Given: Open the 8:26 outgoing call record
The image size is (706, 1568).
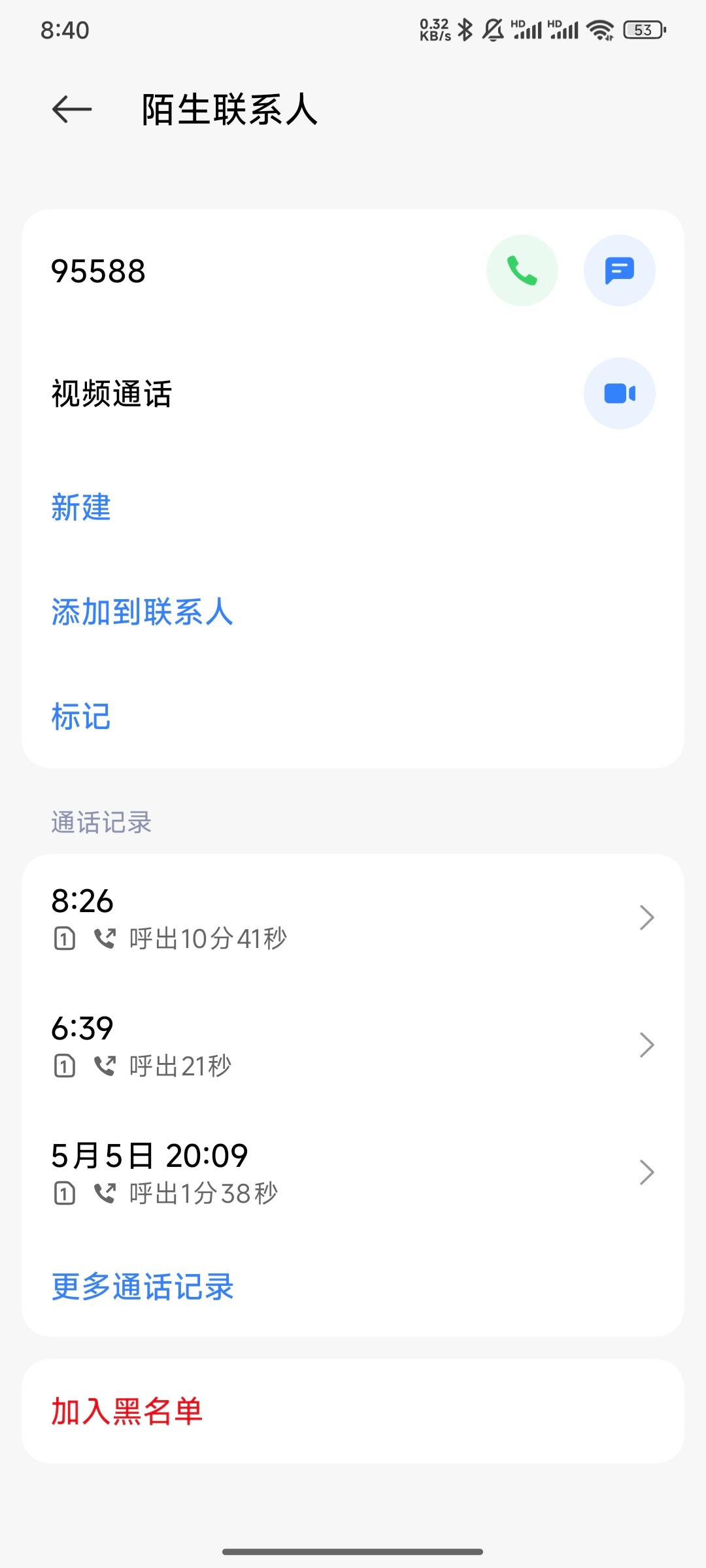Looking at the screenshot, I should (x=353, y=917).
